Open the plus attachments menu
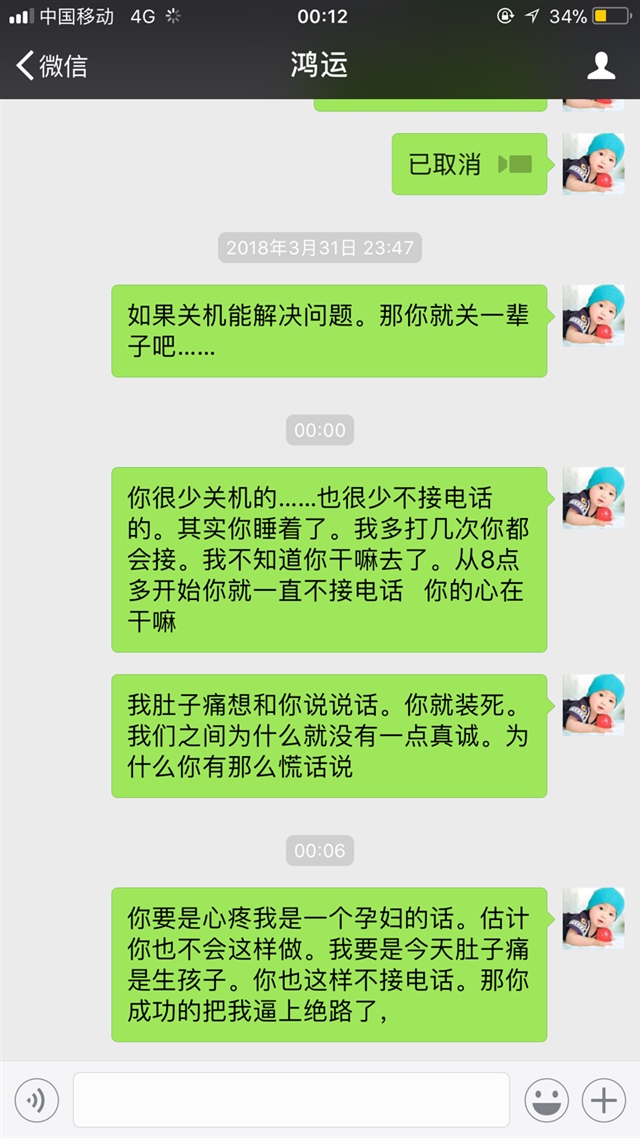 [603, 1101]
